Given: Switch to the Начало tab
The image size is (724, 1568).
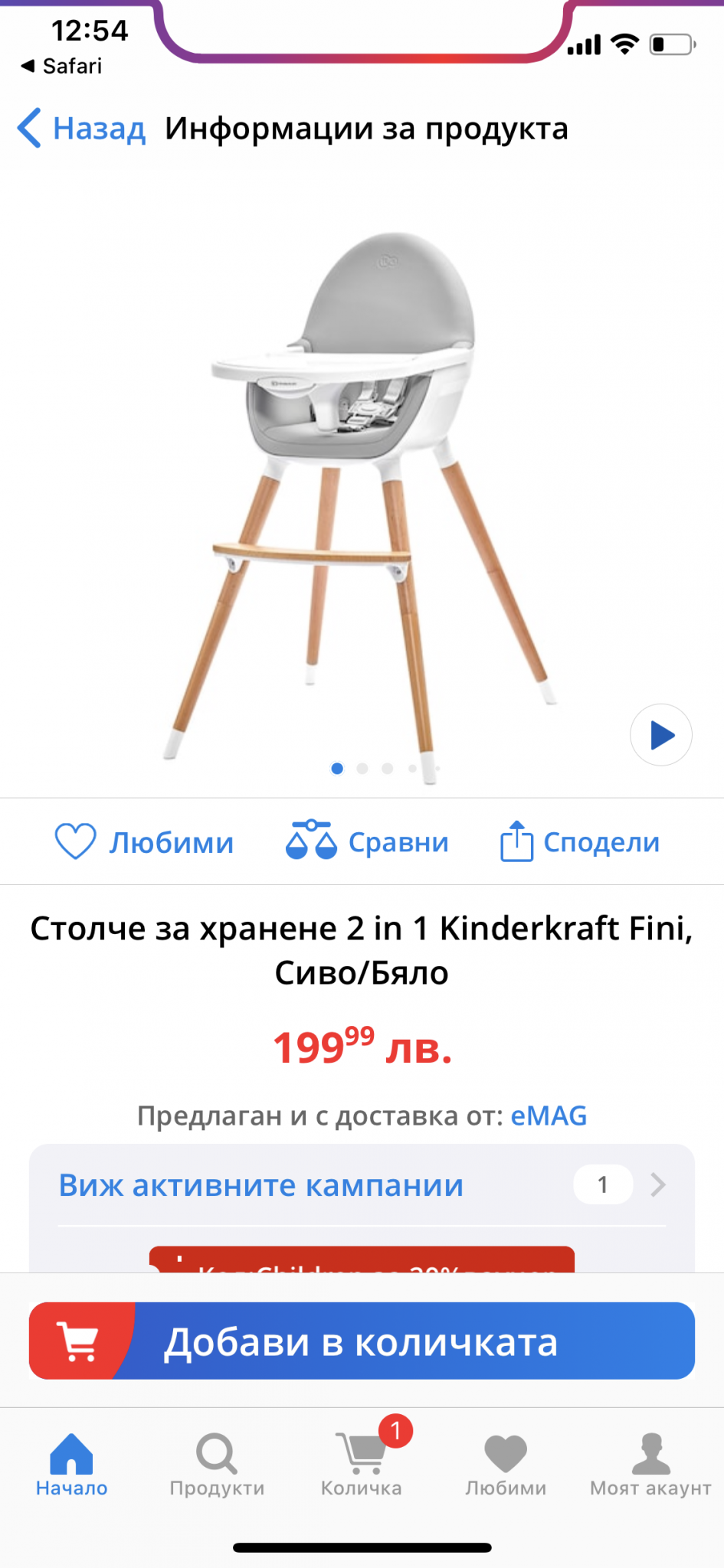Looking at the screenshot, I should click(x=71, y=1465).
